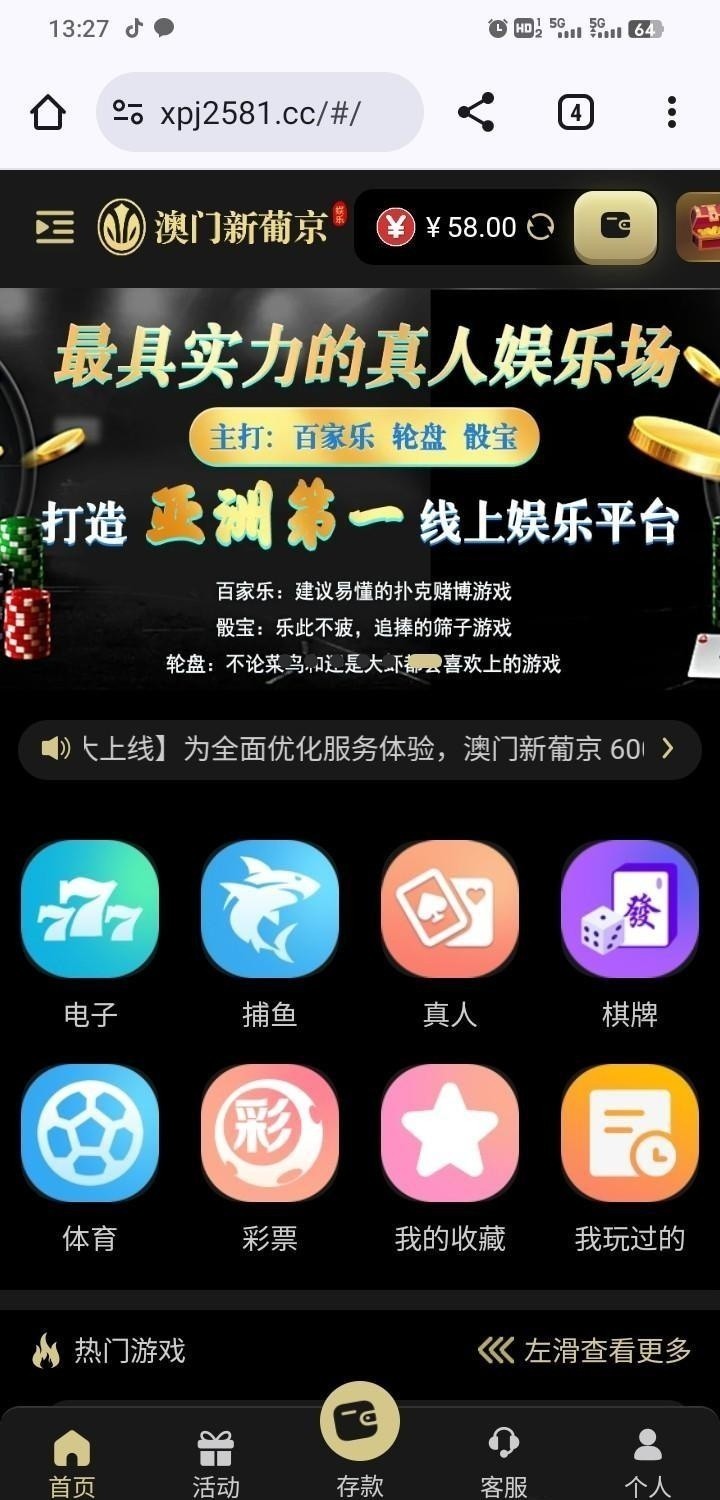Select the 真人 game category
This screenshot has height=1500, width=720.
[450, 910]
